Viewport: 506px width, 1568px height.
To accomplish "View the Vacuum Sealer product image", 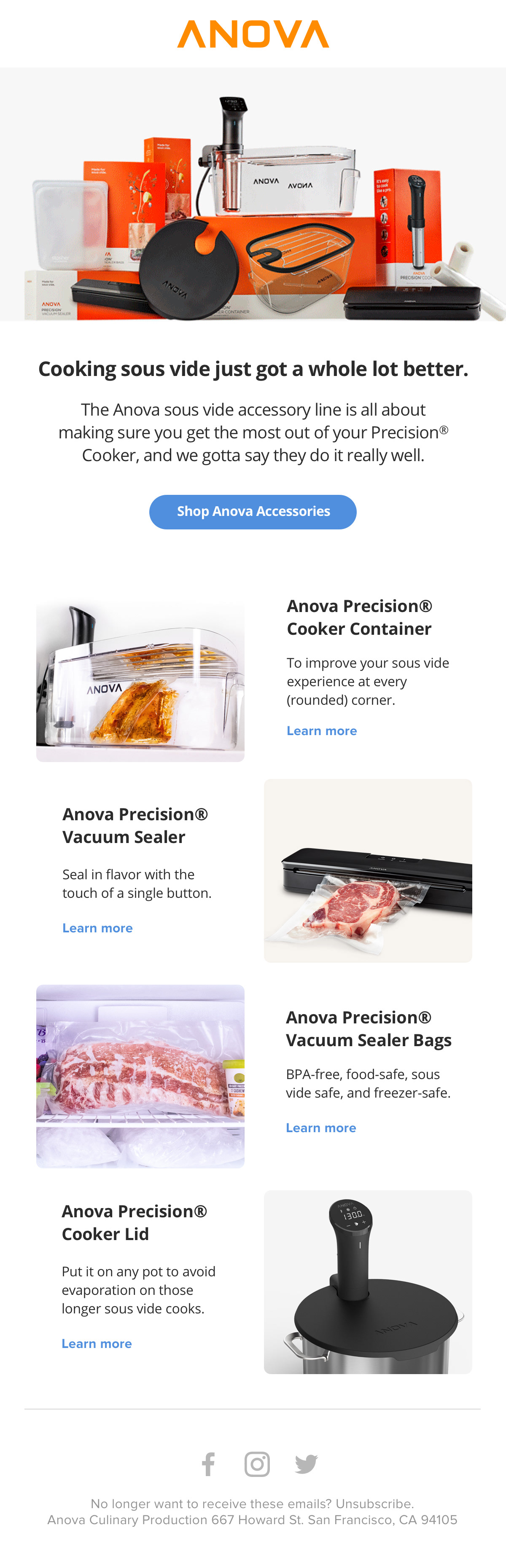I will (368, 870).
